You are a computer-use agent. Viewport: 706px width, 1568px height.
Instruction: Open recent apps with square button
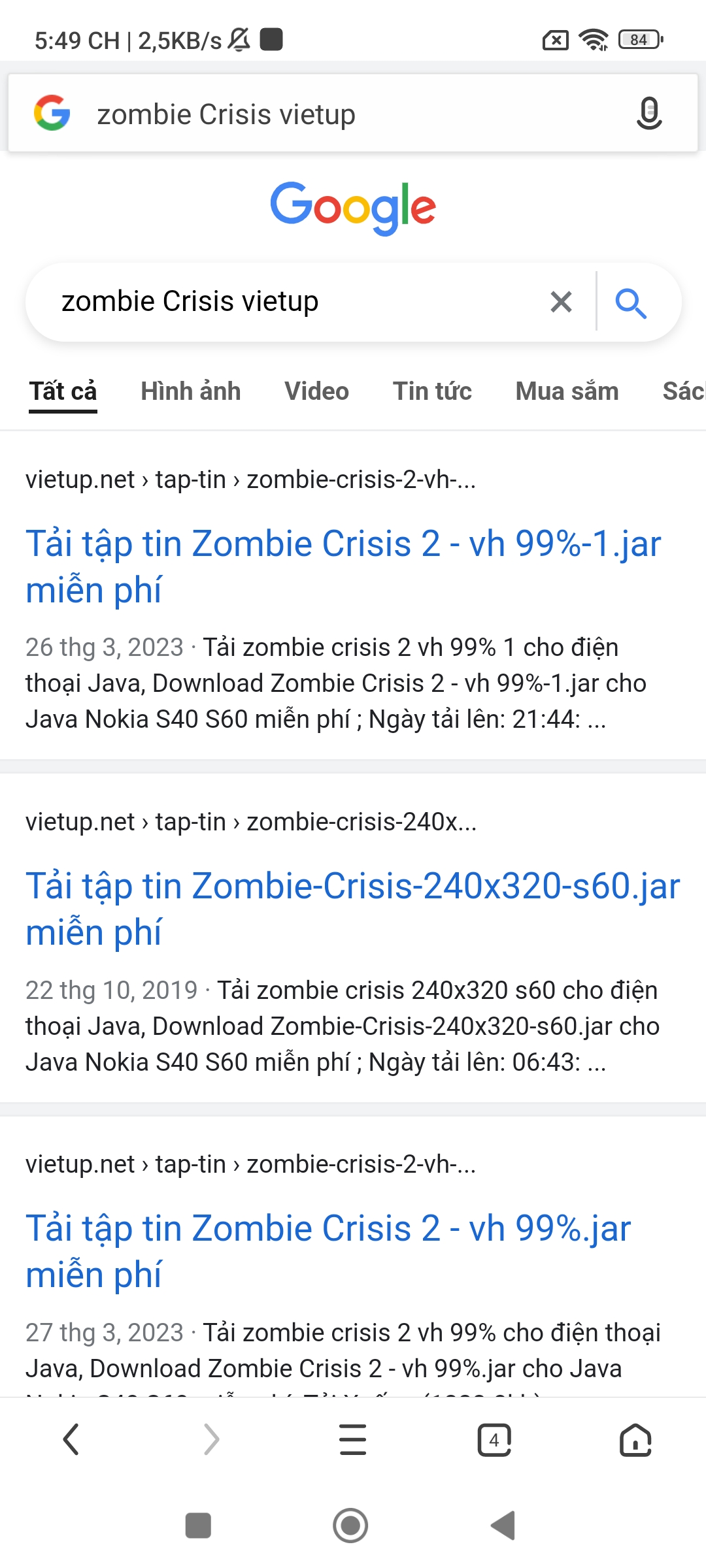(x=198, y=1526)
